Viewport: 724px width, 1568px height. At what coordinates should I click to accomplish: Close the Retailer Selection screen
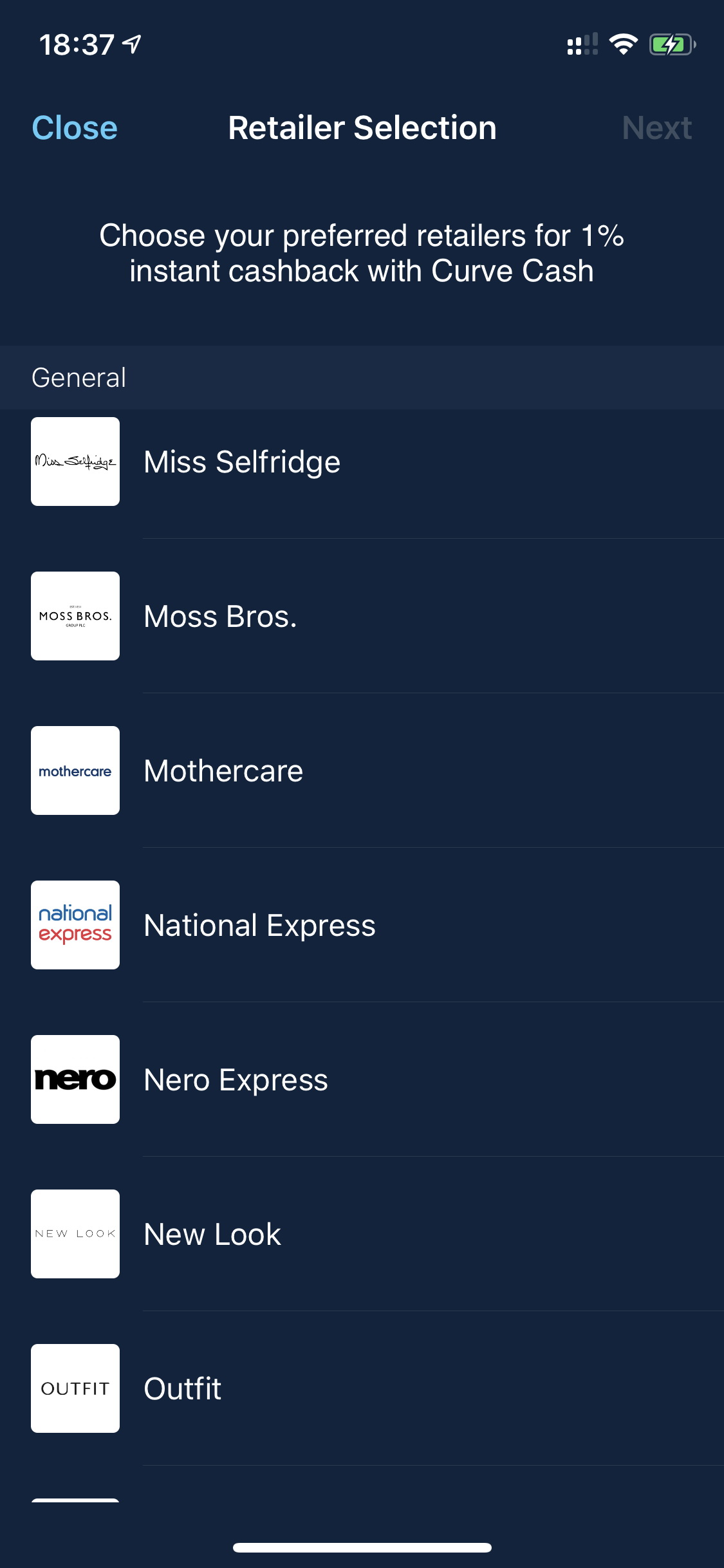(75, 127)
